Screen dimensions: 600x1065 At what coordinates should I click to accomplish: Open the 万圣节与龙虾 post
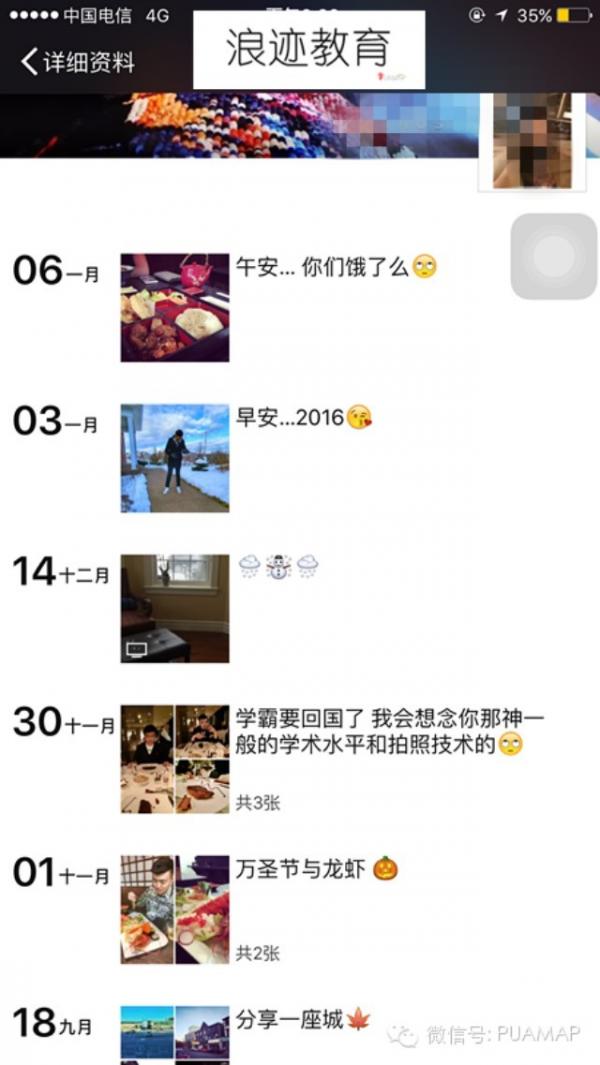click(x=175, y=909)
